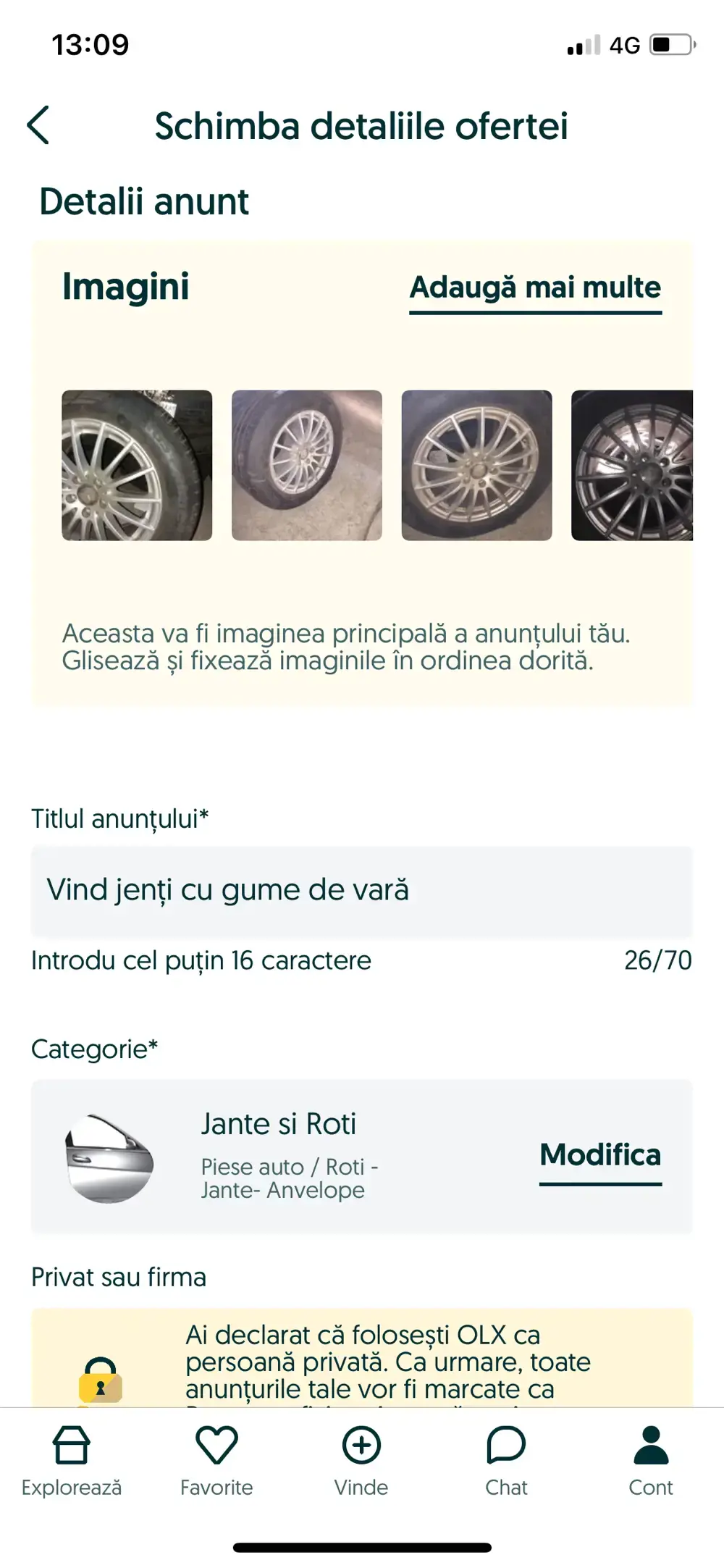Click the Detalii anunt heading
Viewport: 724px width, 1568px height.
tap(144, 201)
